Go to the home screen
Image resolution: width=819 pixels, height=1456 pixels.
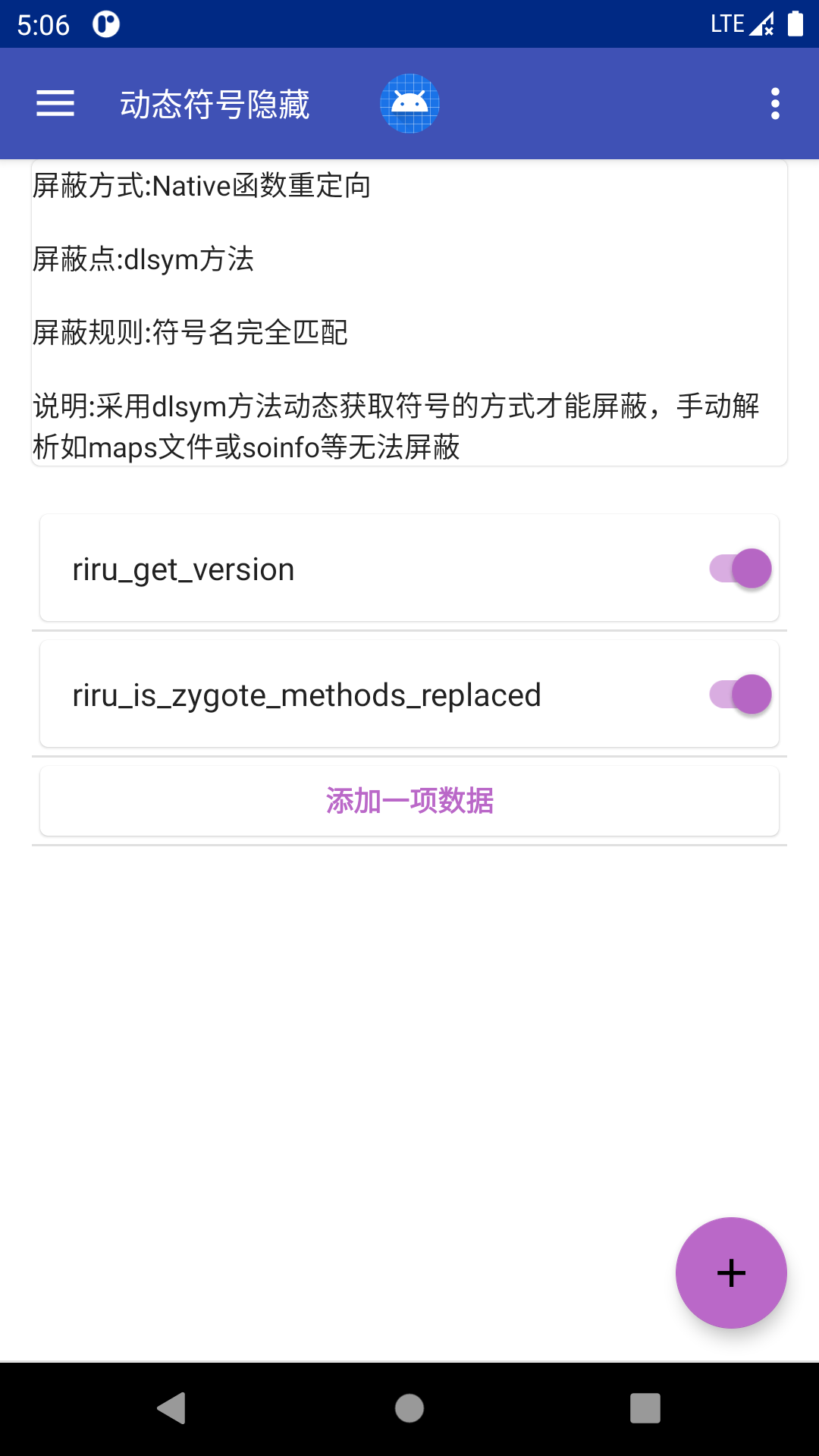point(409,1408)
